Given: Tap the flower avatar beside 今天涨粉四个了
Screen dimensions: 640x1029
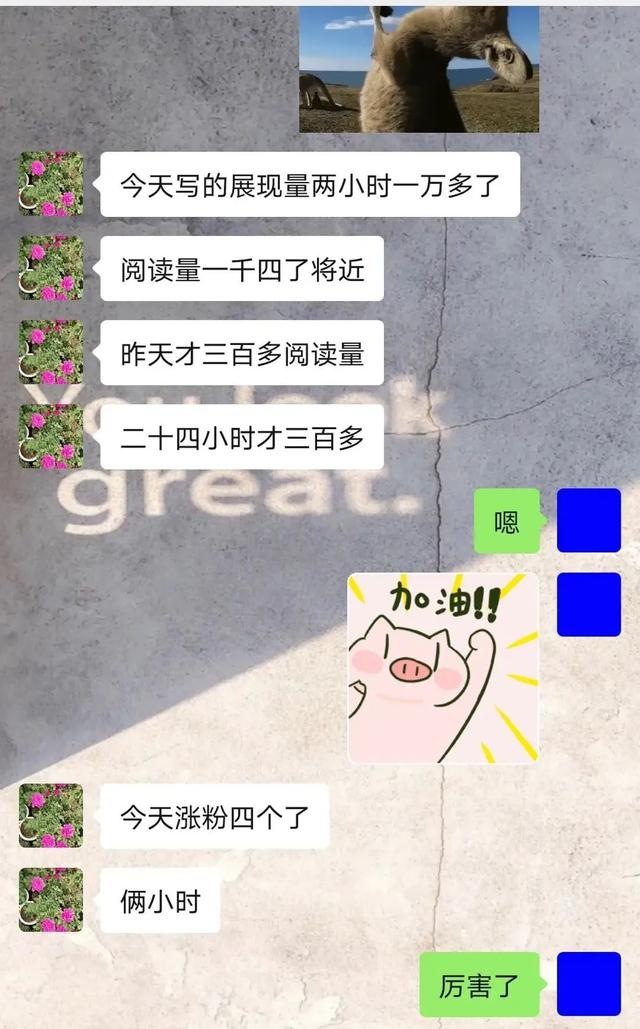Looking at the screenshot, I should click(x=51, y=816).
